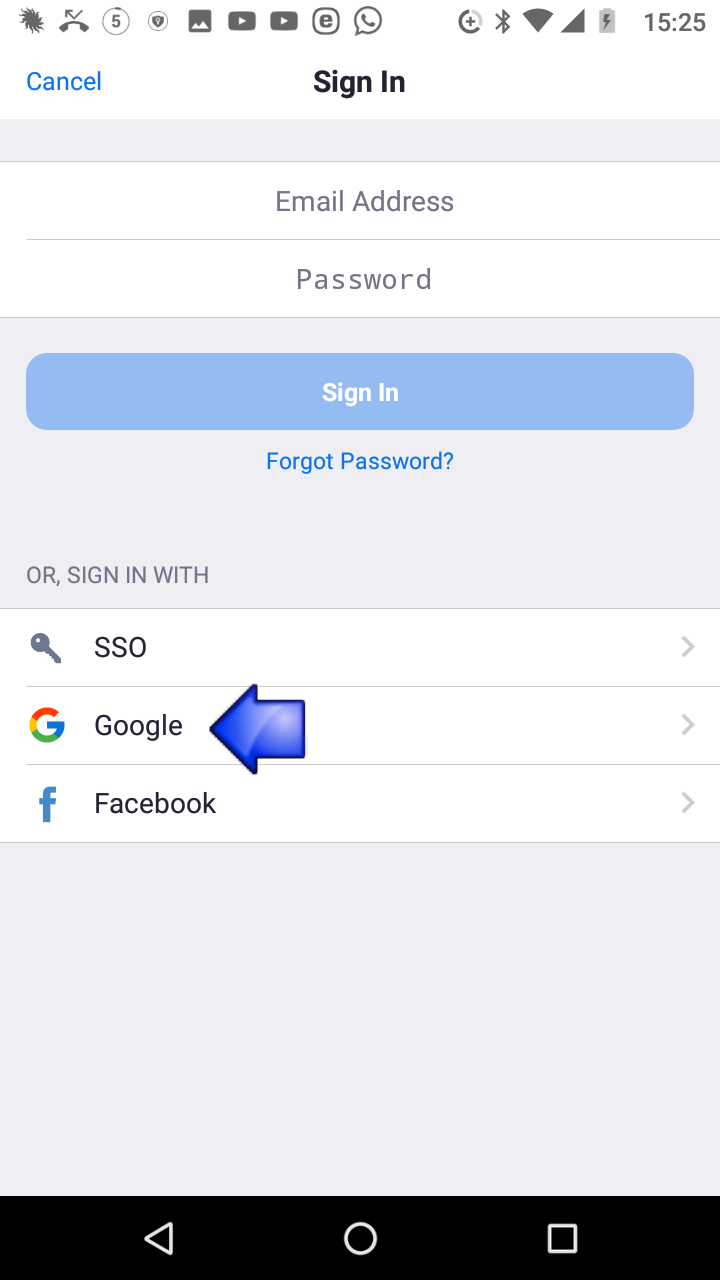Tap the blue Sign In button
720x1280 pixels.
[360, 392]
